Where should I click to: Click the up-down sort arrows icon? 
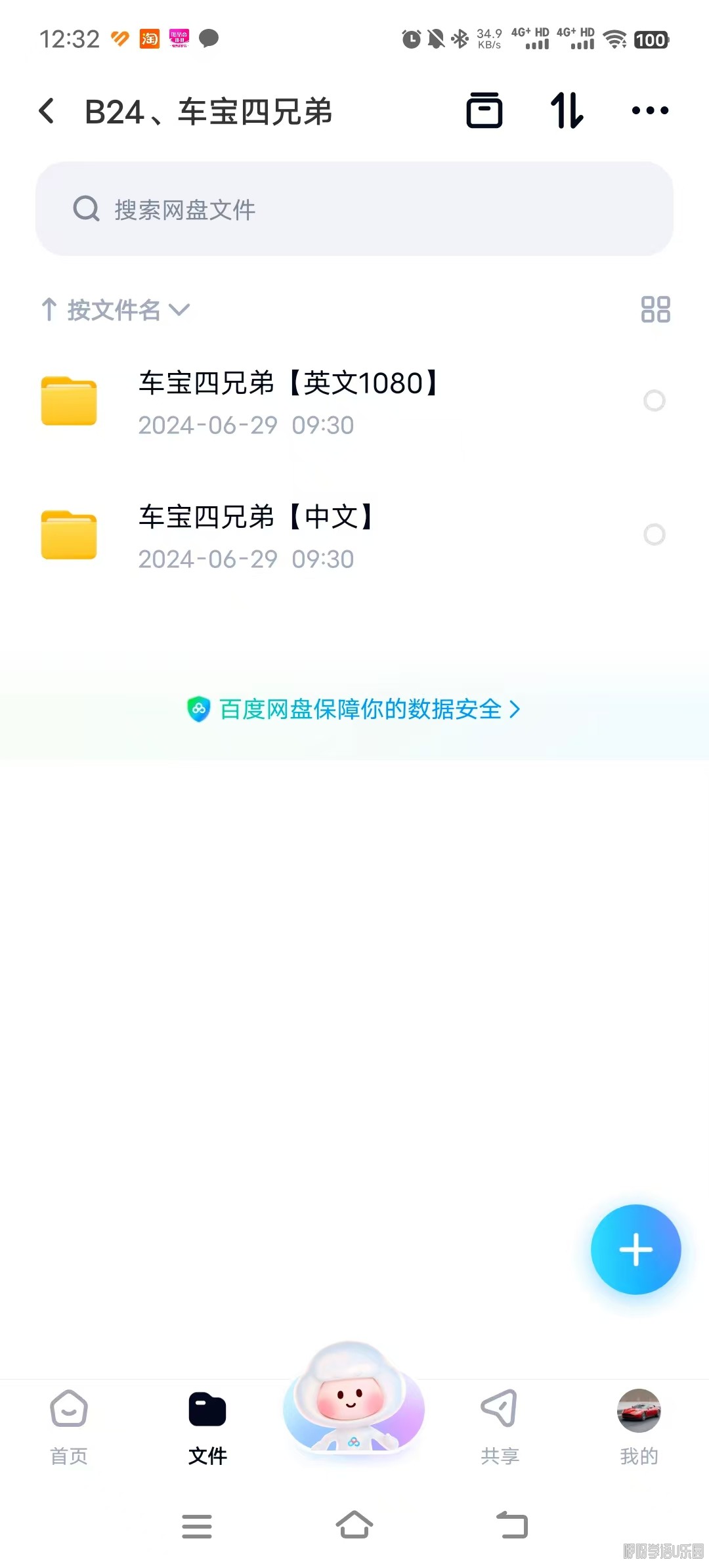tap(567, 110)
